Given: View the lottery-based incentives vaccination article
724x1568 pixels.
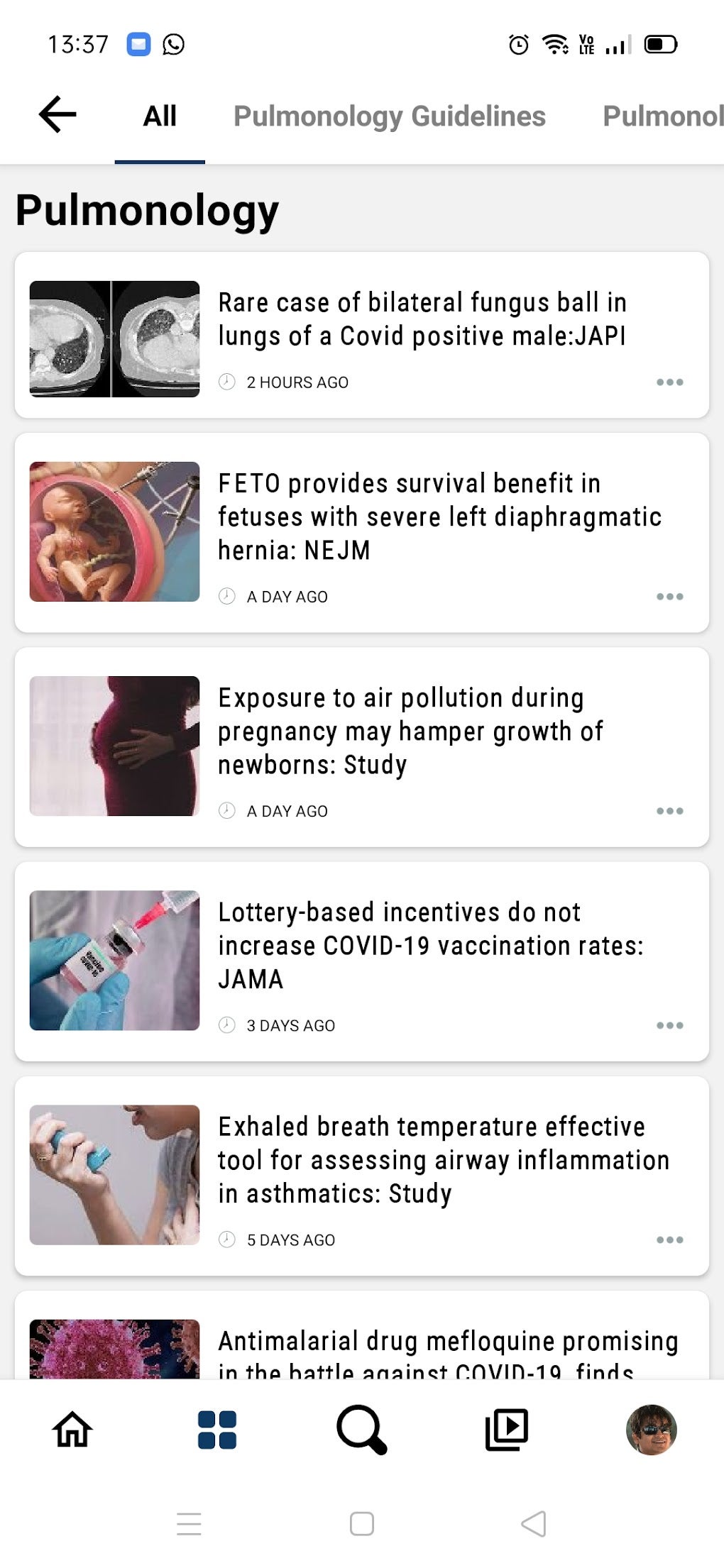Looking at the screenshot, I should pos(430,946).
